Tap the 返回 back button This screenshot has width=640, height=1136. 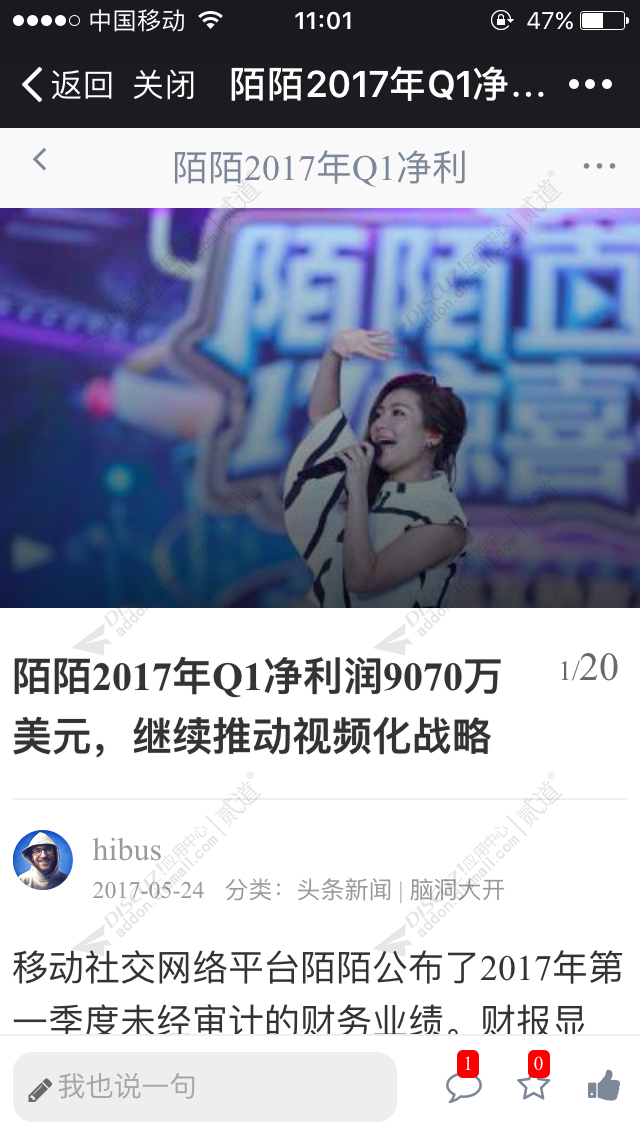tap(66, 85)
